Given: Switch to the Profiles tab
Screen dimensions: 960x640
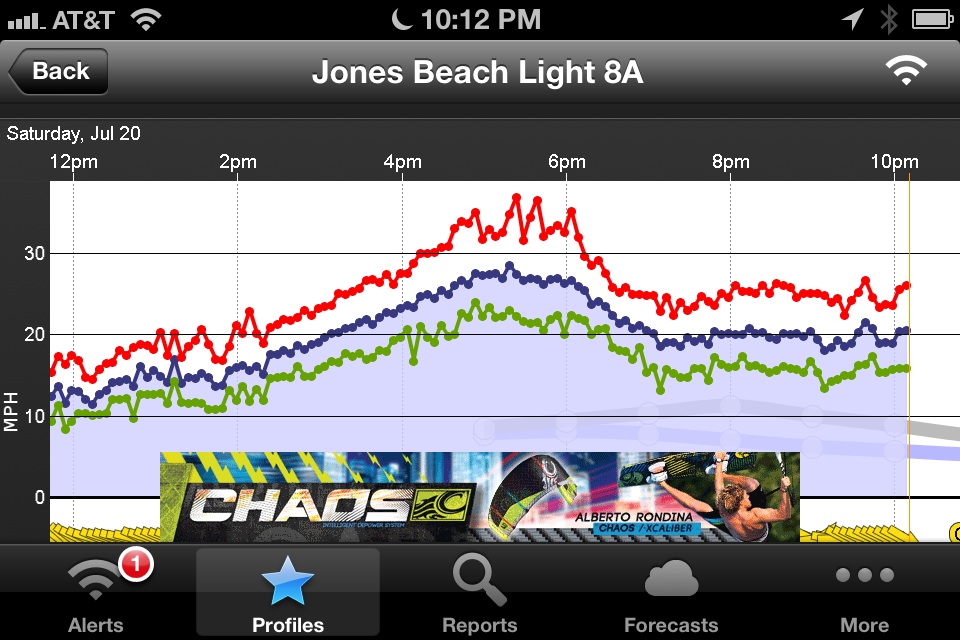Looking at the screenshot, I should [288, 593].
